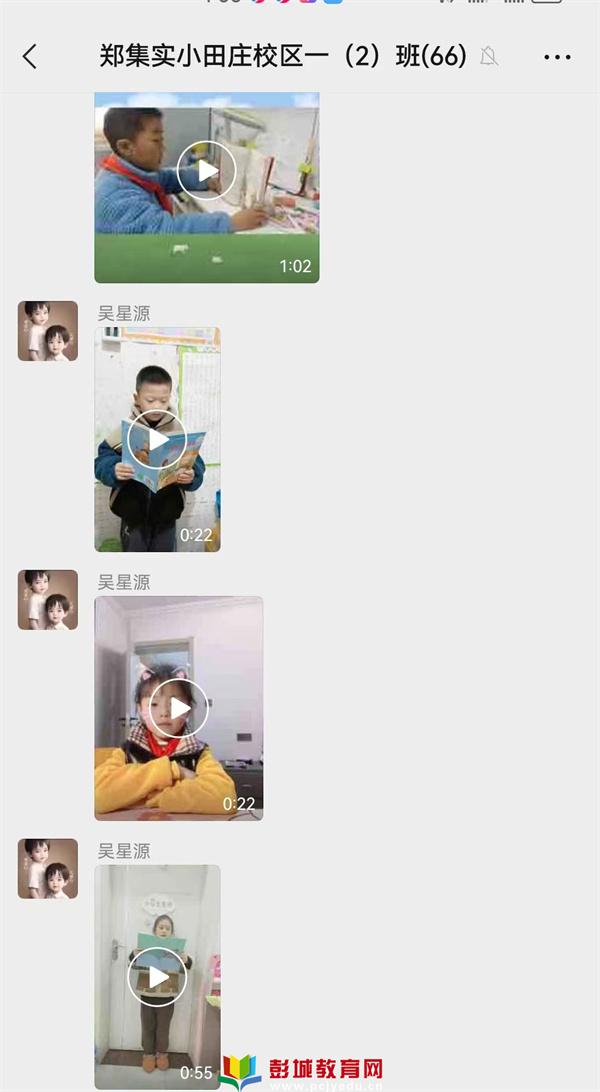Play the 0:22 video of girl in yellow
The image size is (600, 1092).
(x=179, y=708)
